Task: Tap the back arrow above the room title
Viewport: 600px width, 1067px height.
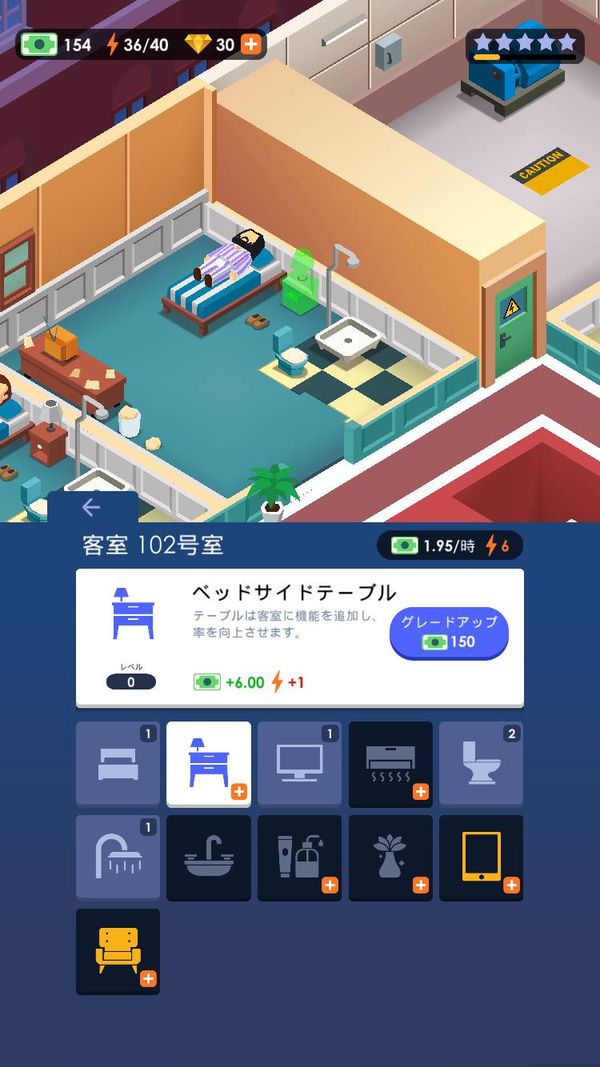Action: pos(90,507)
